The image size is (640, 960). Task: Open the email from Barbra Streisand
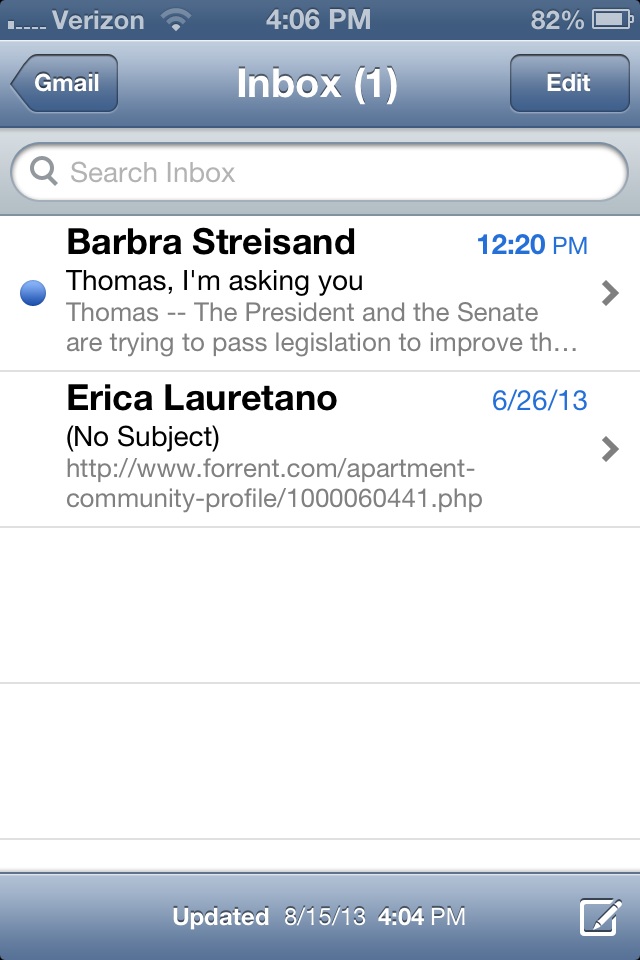(x=320, y=293)
